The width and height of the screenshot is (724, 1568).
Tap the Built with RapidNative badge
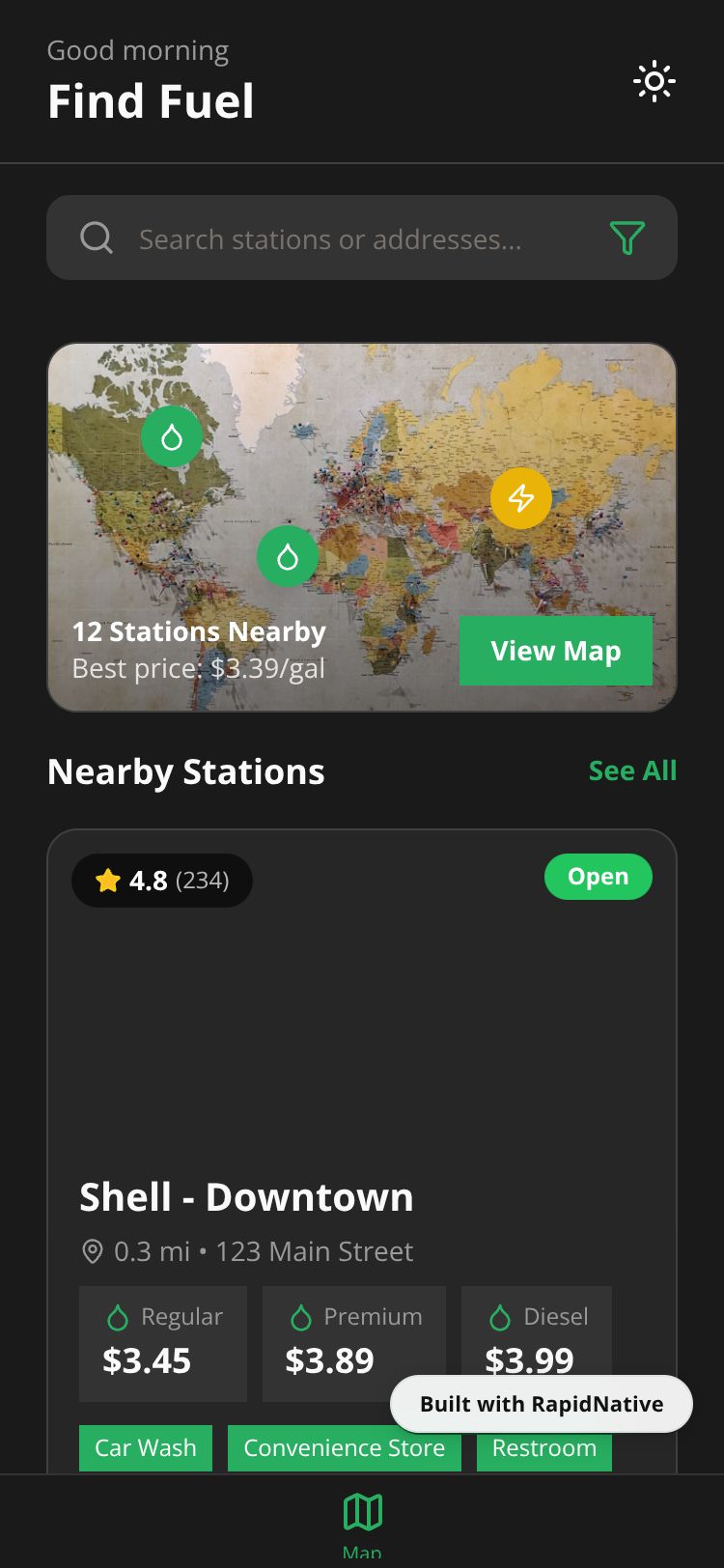tap(541, 1404)
